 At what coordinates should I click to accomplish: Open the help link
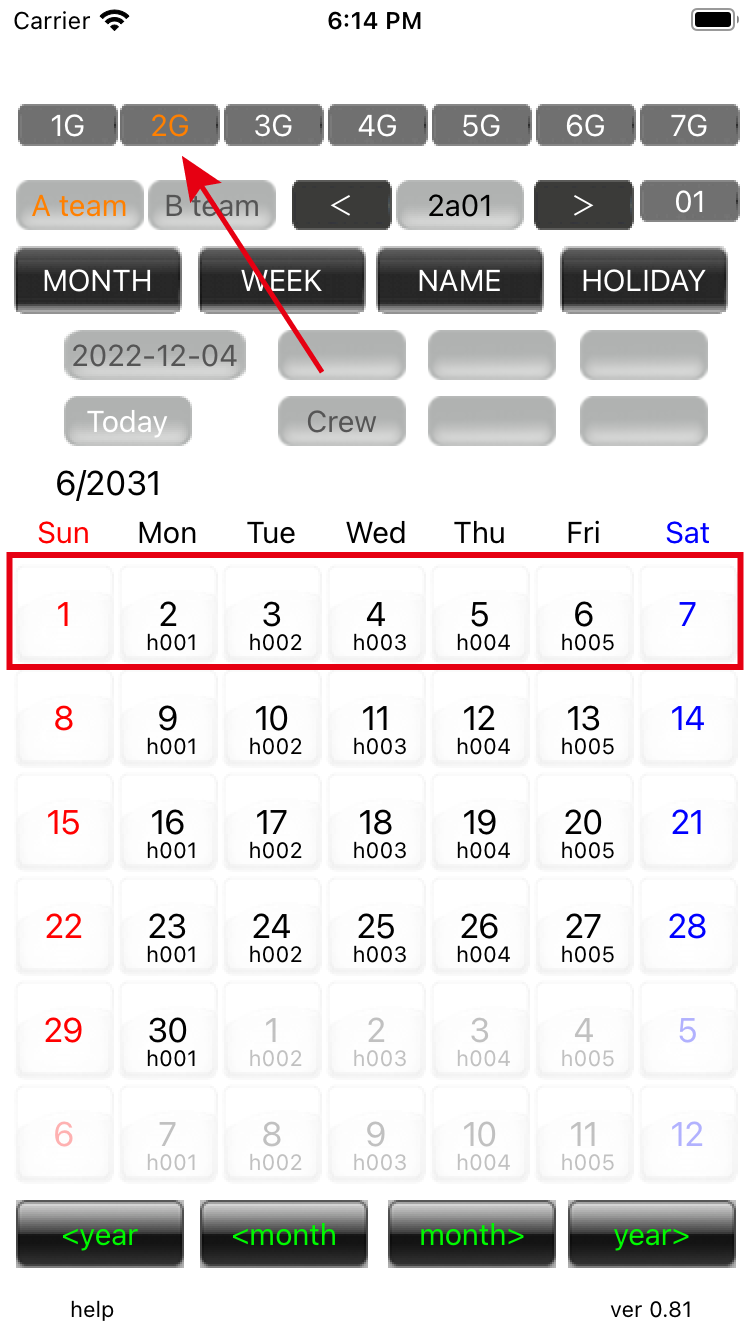(x=92, y=1309)
